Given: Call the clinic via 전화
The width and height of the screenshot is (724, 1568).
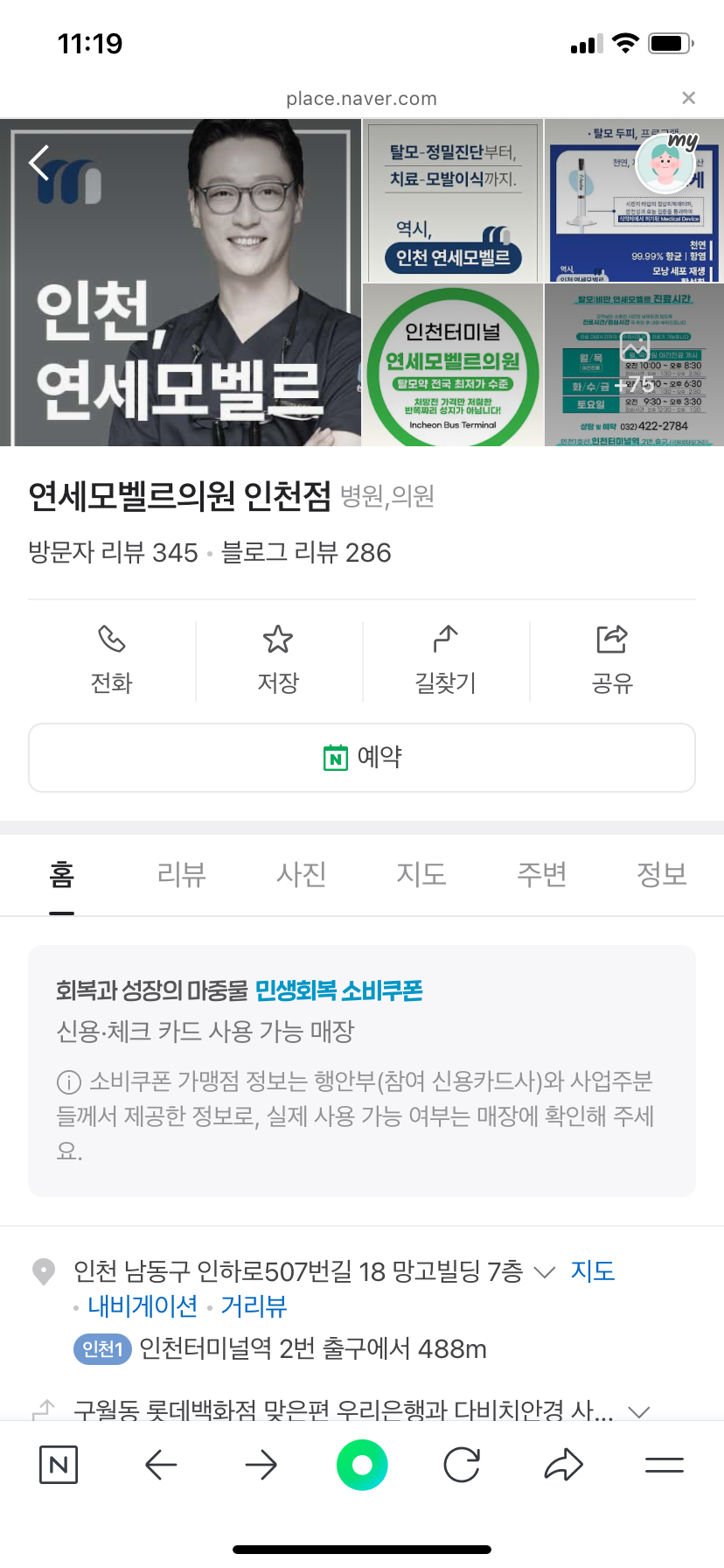Looking at the screenshot, I should click(112, 660).
